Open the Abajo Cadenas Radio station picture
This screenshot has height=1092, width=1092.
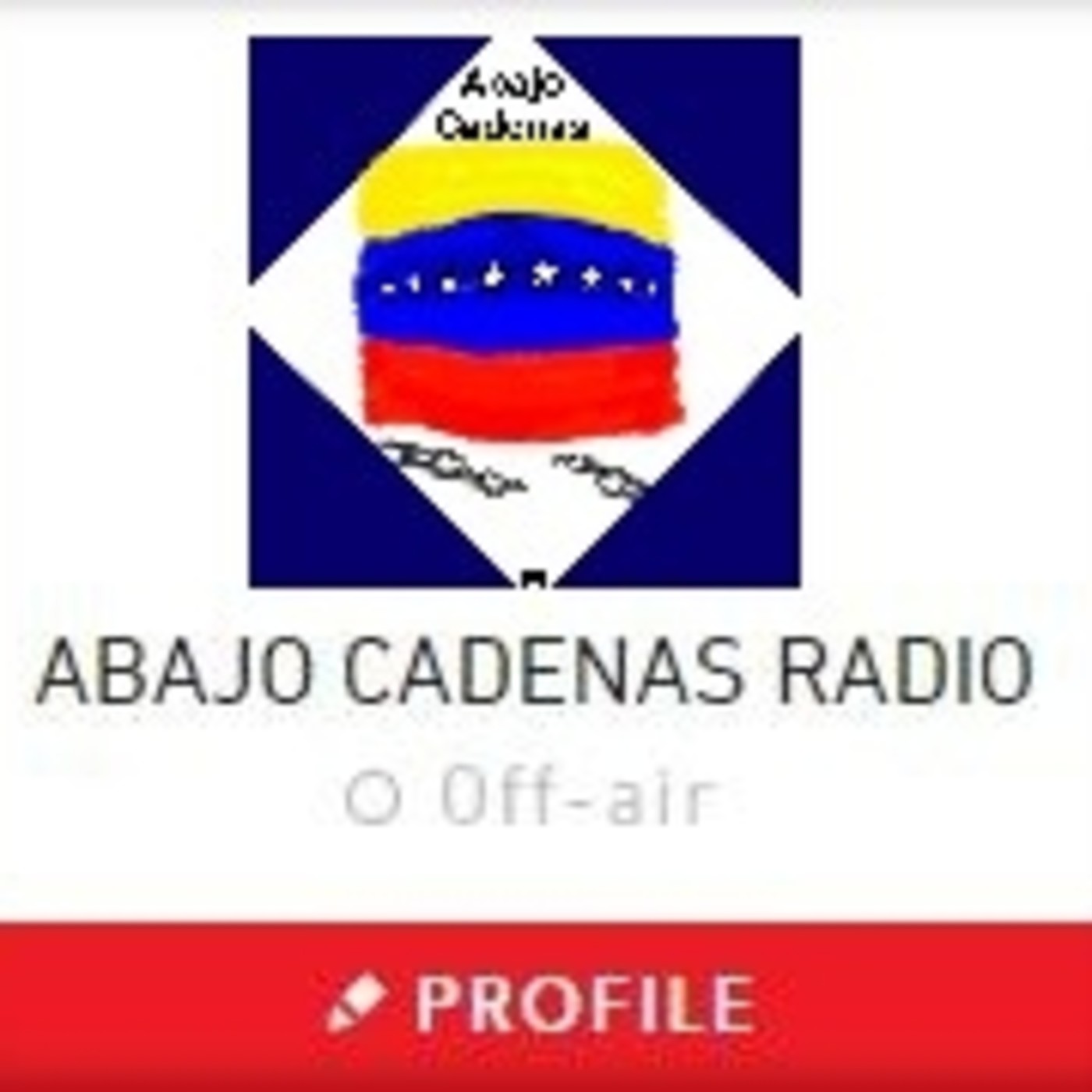click(x=524, y=312)
